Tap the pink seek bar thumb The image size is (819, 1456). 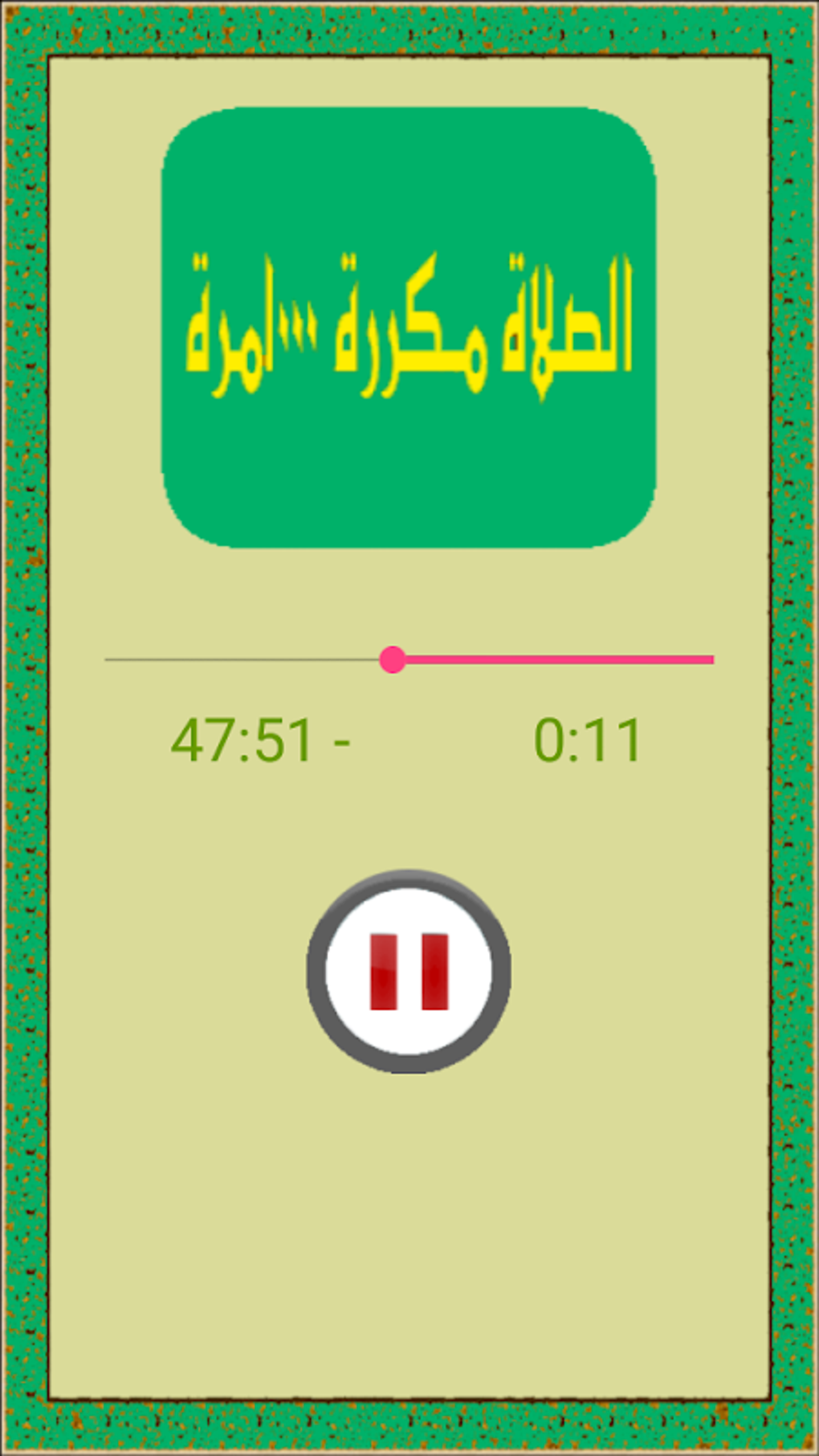tap(393, 659)
